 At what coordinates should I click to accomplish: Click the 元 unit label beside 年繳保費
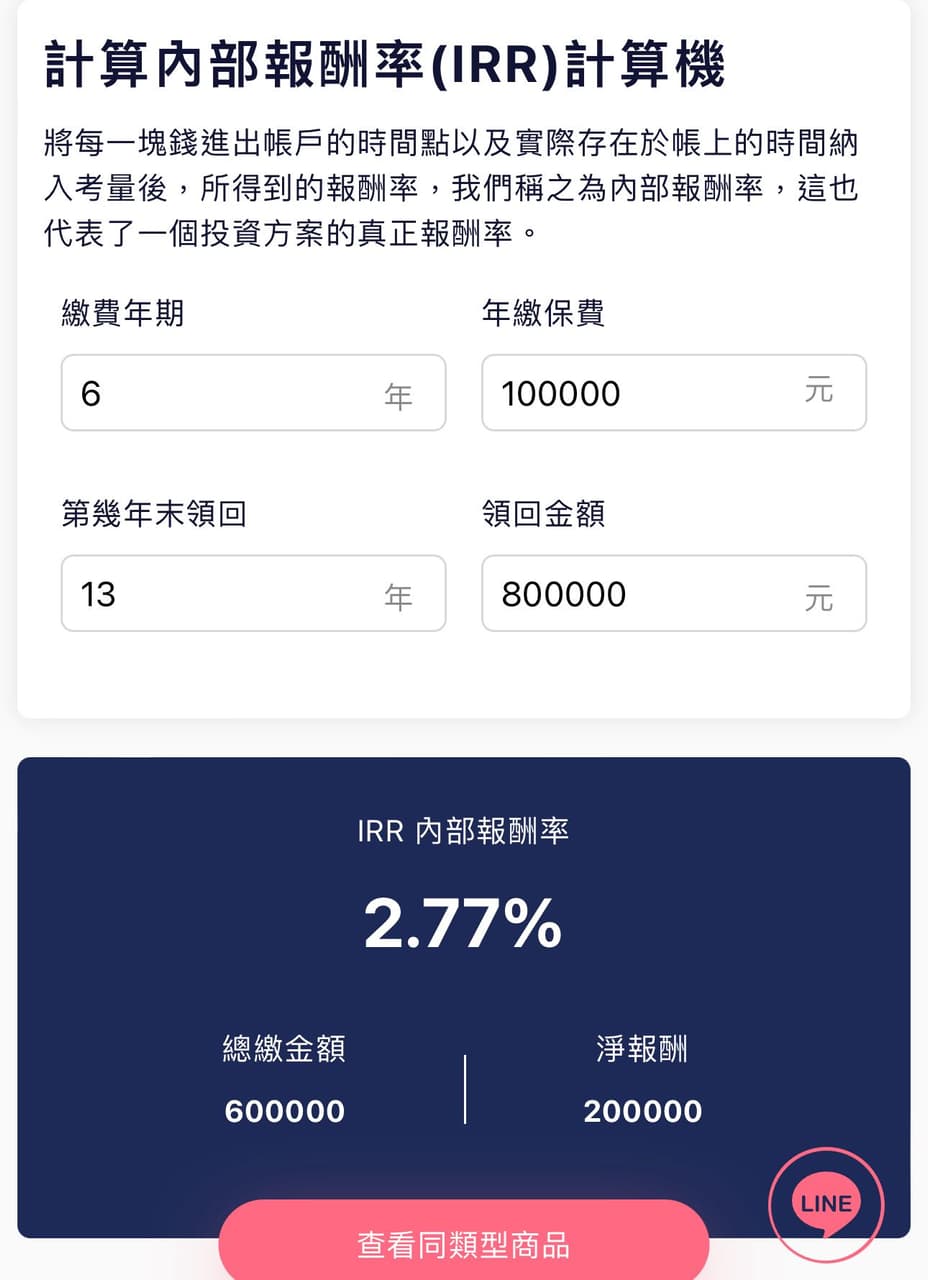(x=820, y=393)
